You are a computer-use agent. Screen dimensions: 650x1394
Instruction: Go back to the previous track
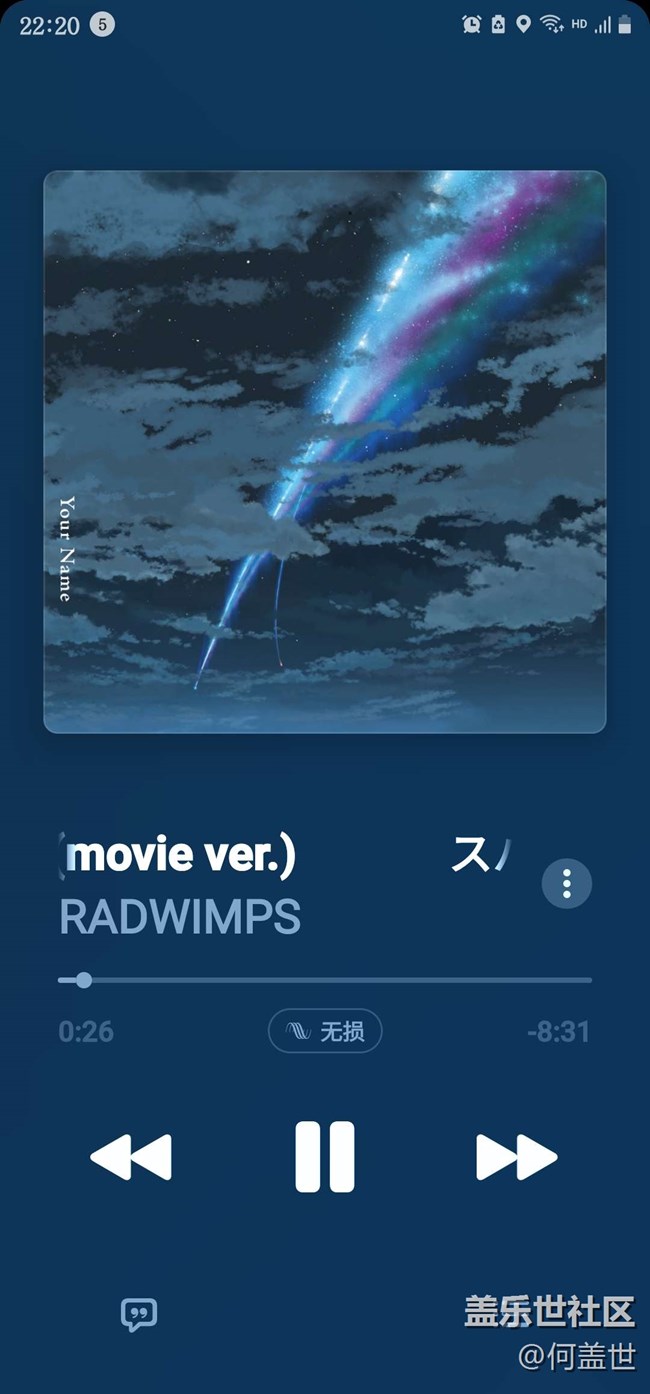tap(131, 1158)
